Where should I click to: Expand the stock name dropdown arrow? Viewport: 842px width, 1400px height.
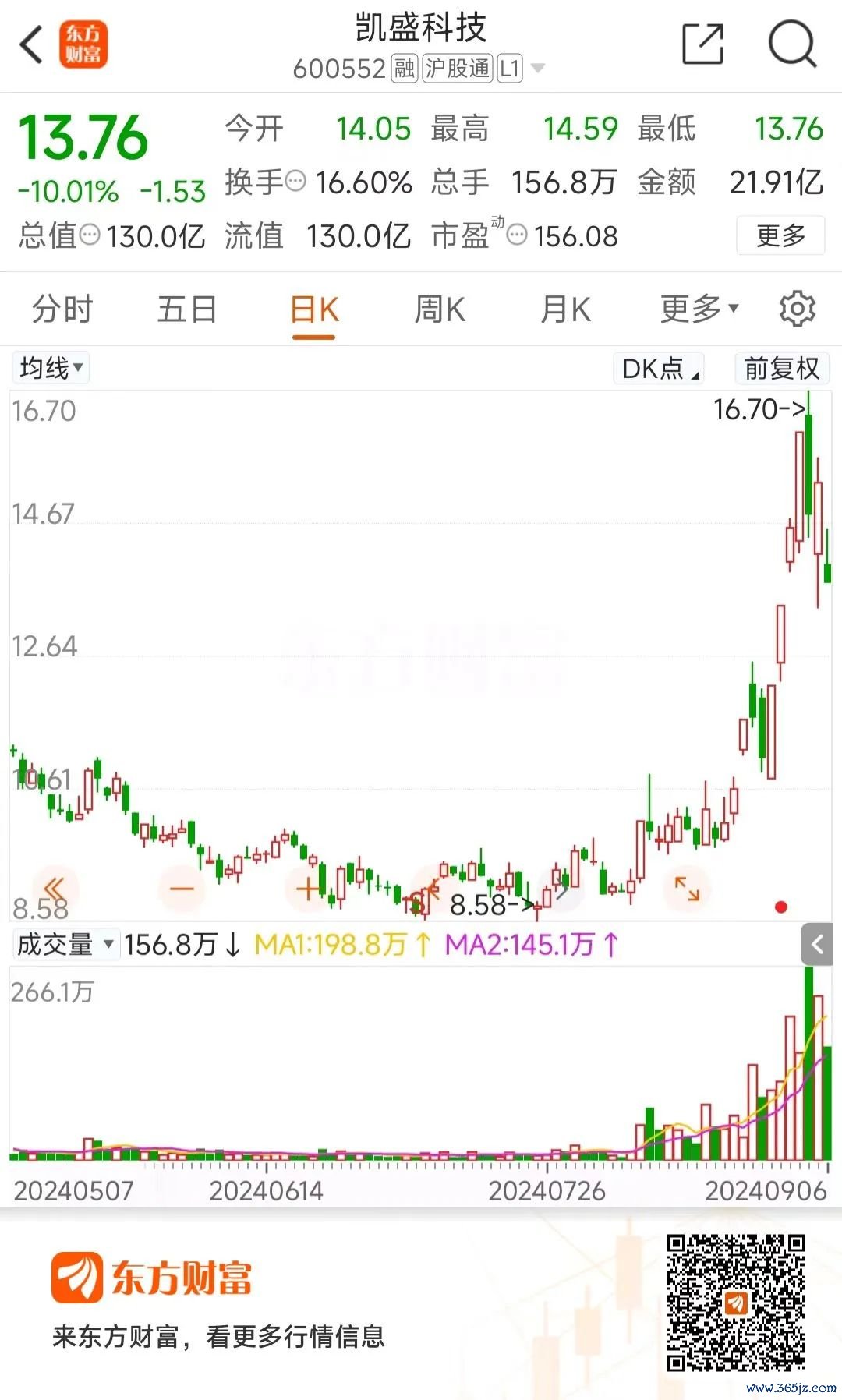tap(537, 69)
